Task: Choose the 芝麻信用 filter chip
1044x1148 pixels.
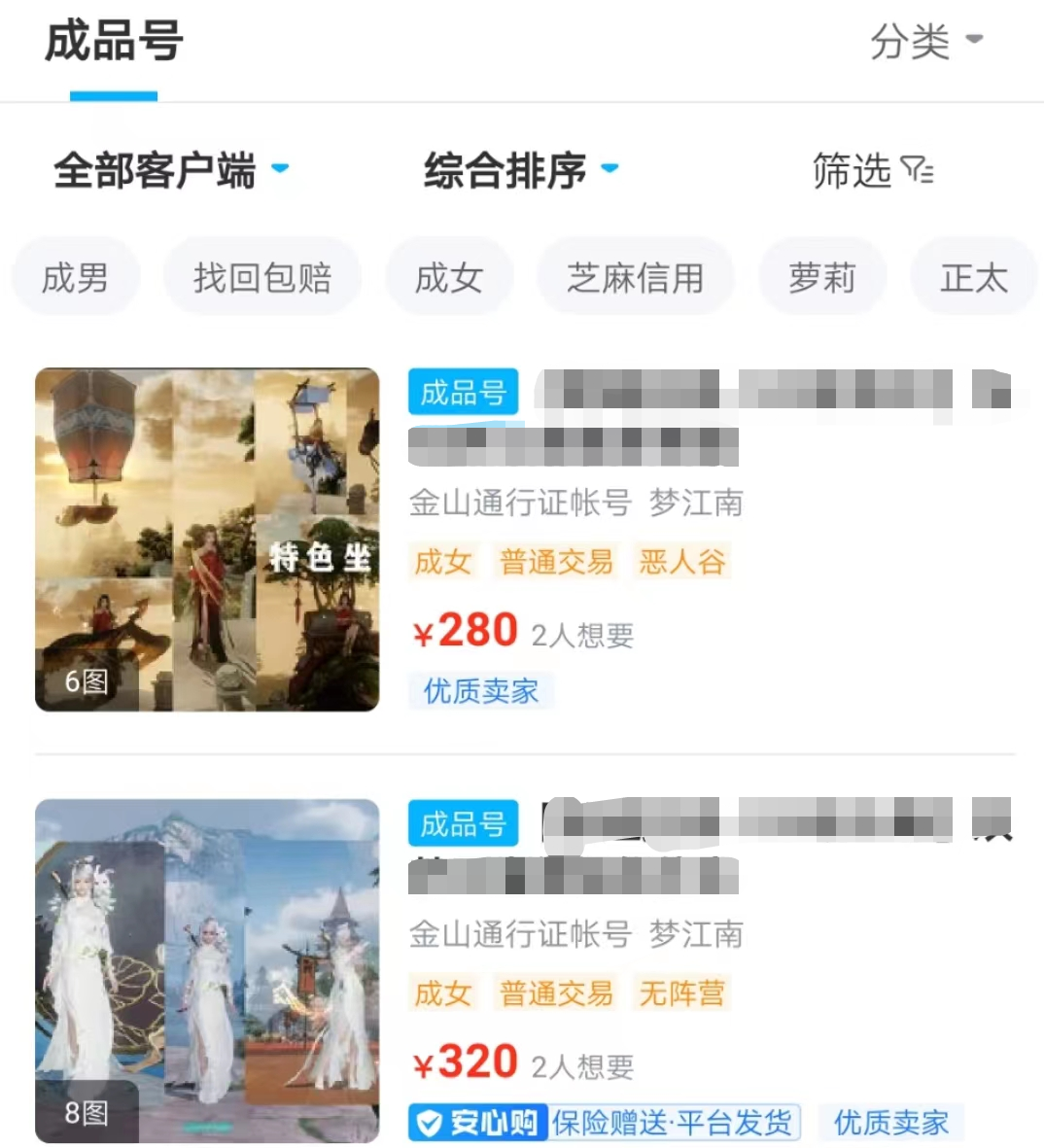Action: pos(635,278)
